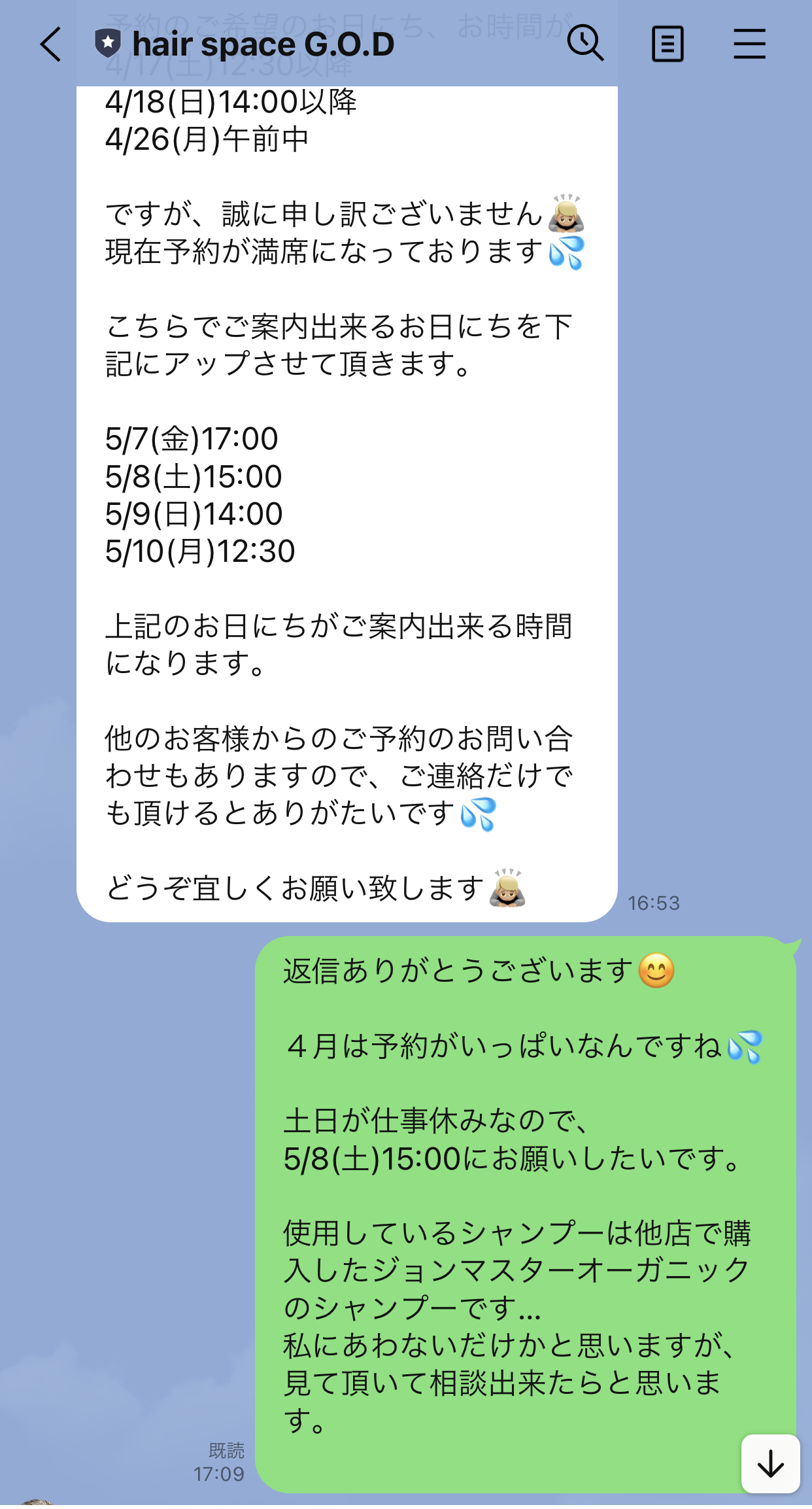812x1509 pixels.
Task: Jump to latest message with down arrow
Action: 771,1464
